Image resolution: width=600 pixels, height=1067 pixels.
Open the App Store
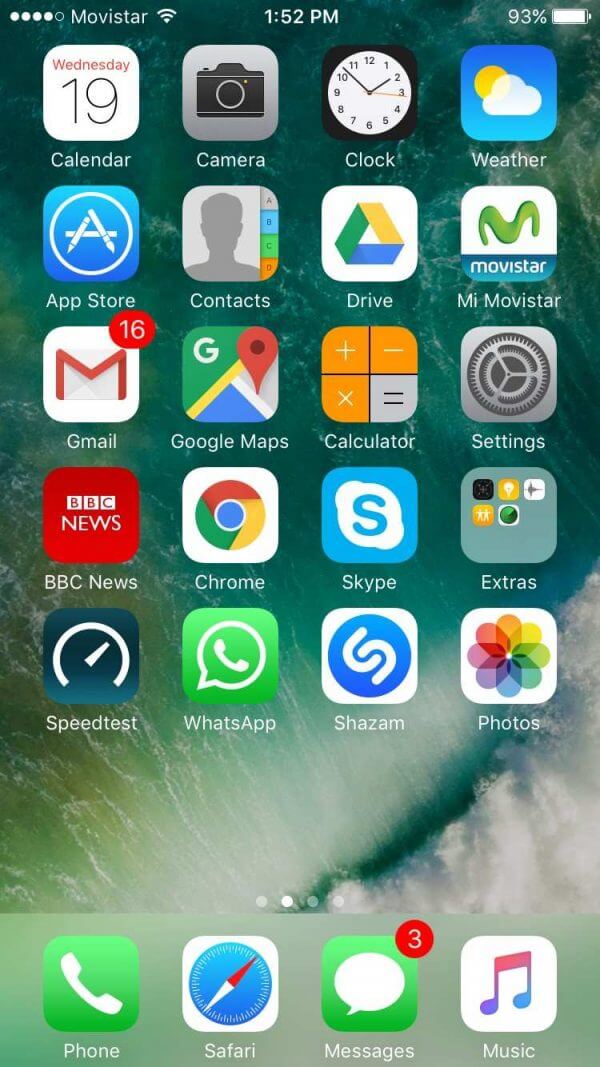tap(91, 233)
